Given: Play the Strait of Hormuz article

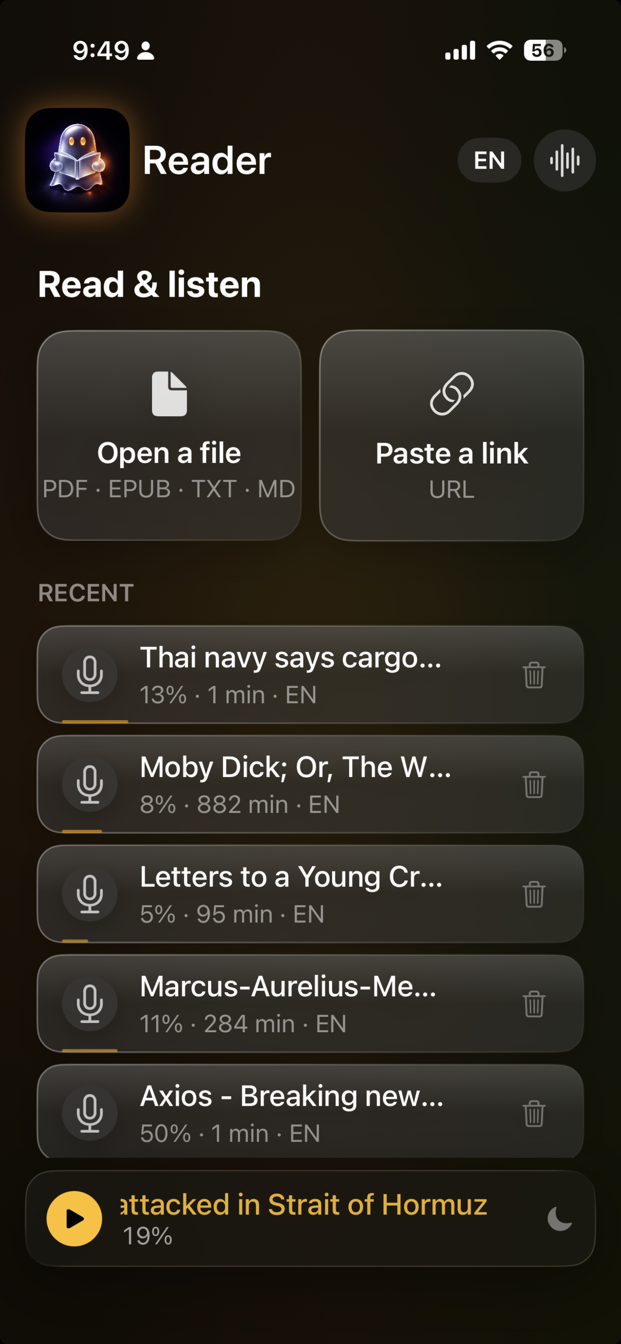Looking at the screenshot, I should [x=75, y=1218].
